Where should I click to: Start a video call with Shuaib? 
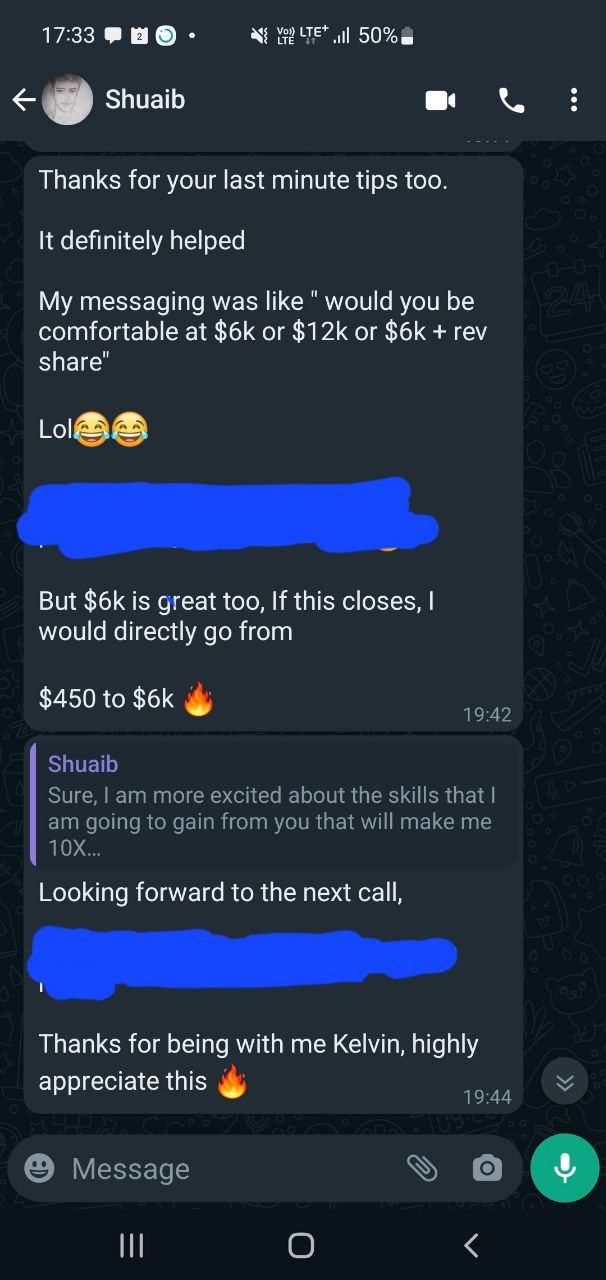(440, 99)
